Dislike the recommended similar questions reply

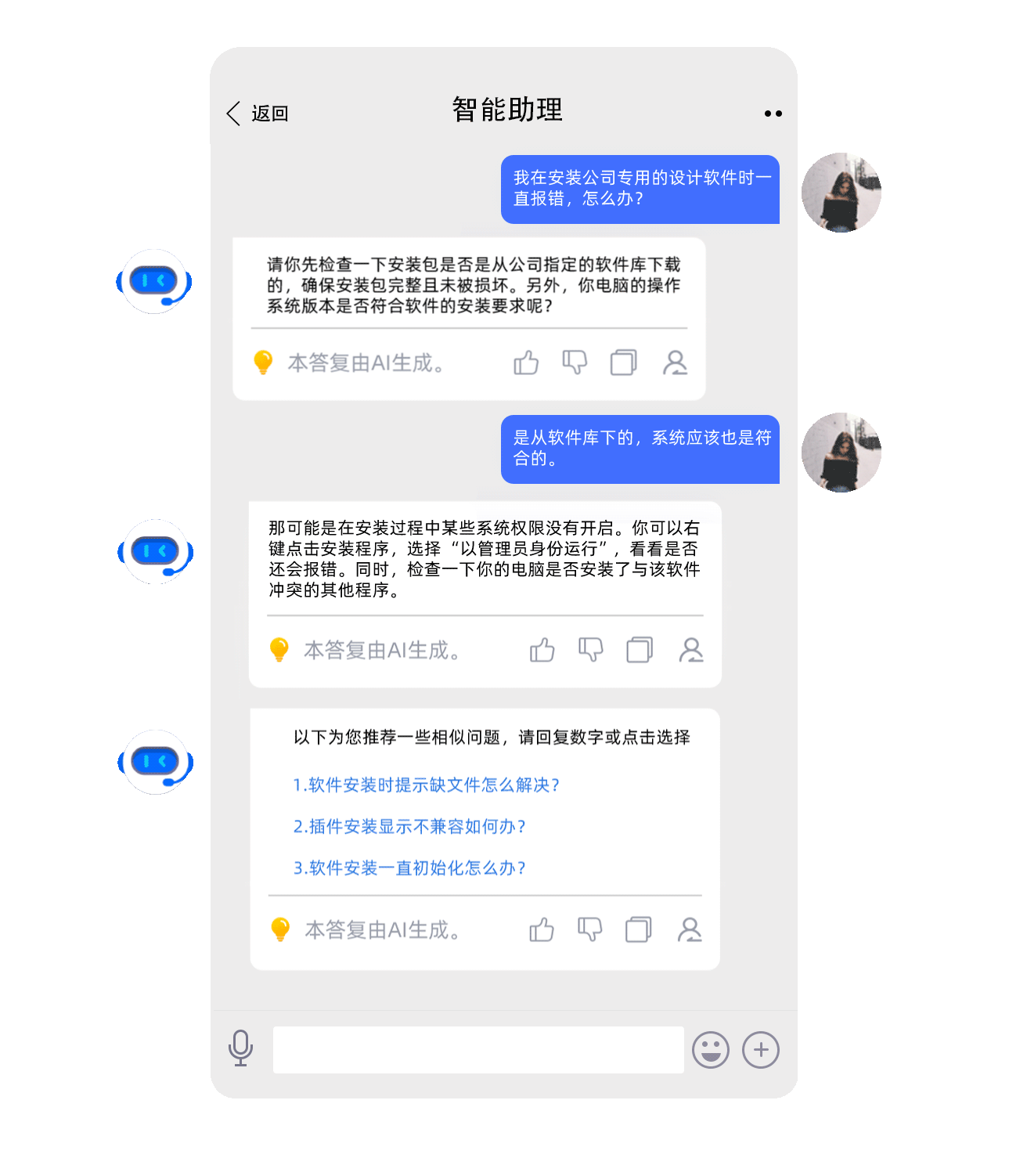click(x=589, y=930)
